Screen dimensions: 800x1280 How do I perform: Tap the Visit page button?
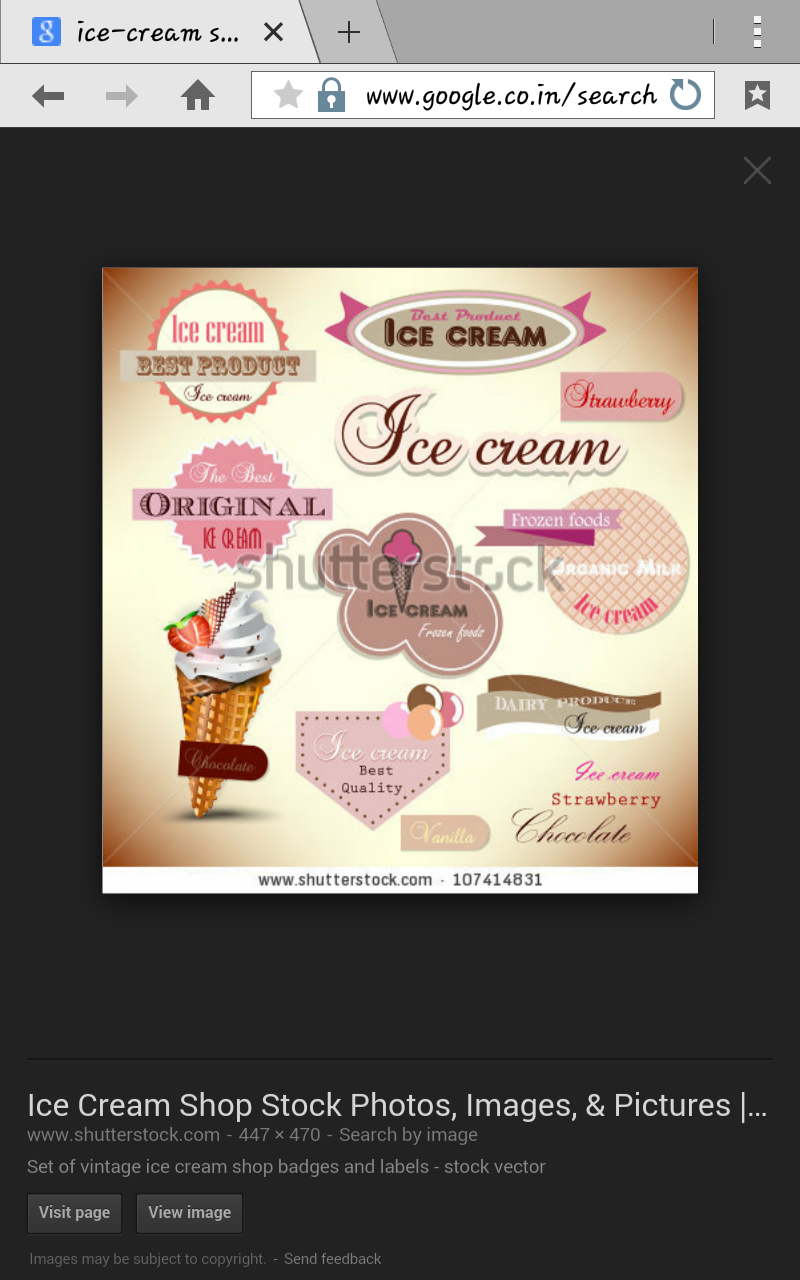[75, 1213]
